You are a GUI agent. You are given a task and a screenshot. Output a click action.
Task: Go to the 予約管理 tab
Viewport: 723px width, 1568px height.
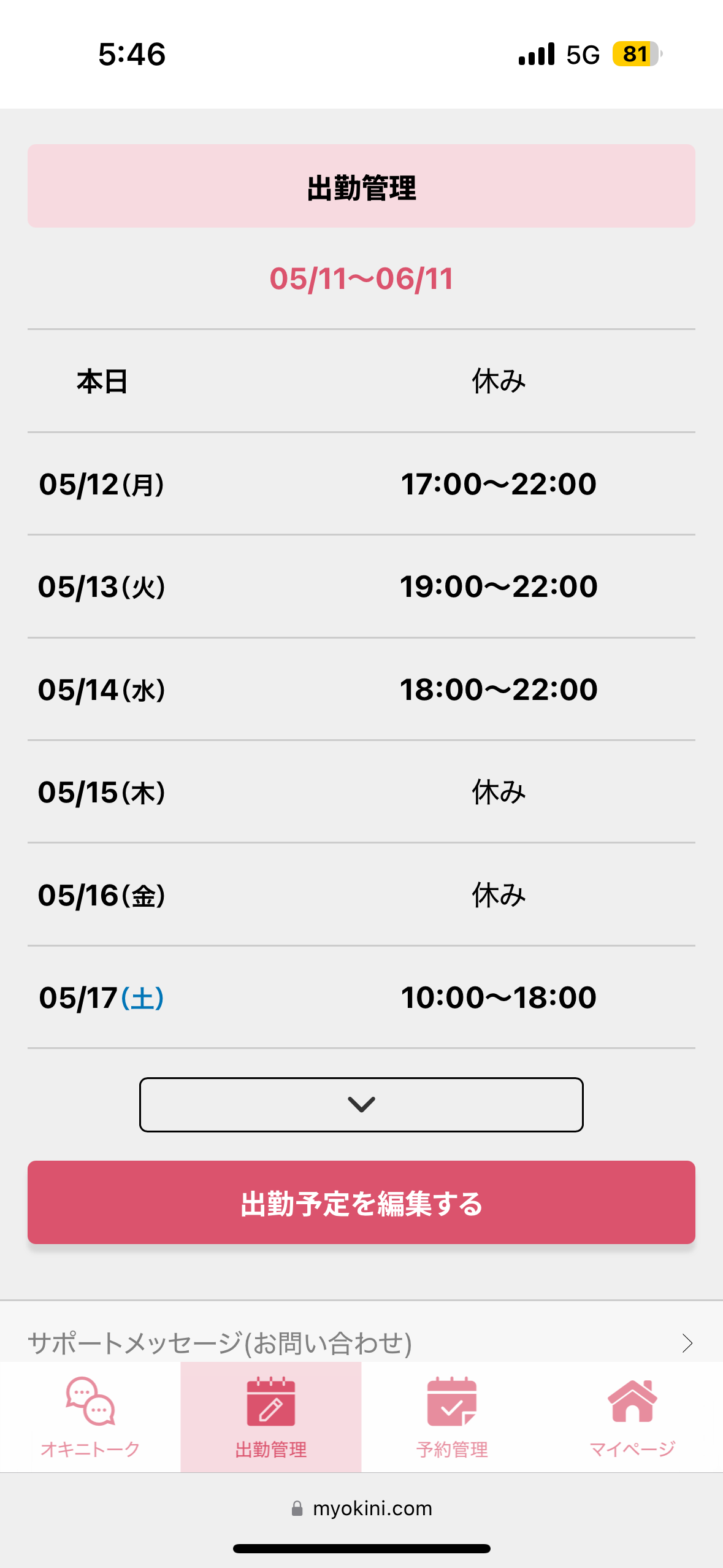point(452,1417)
